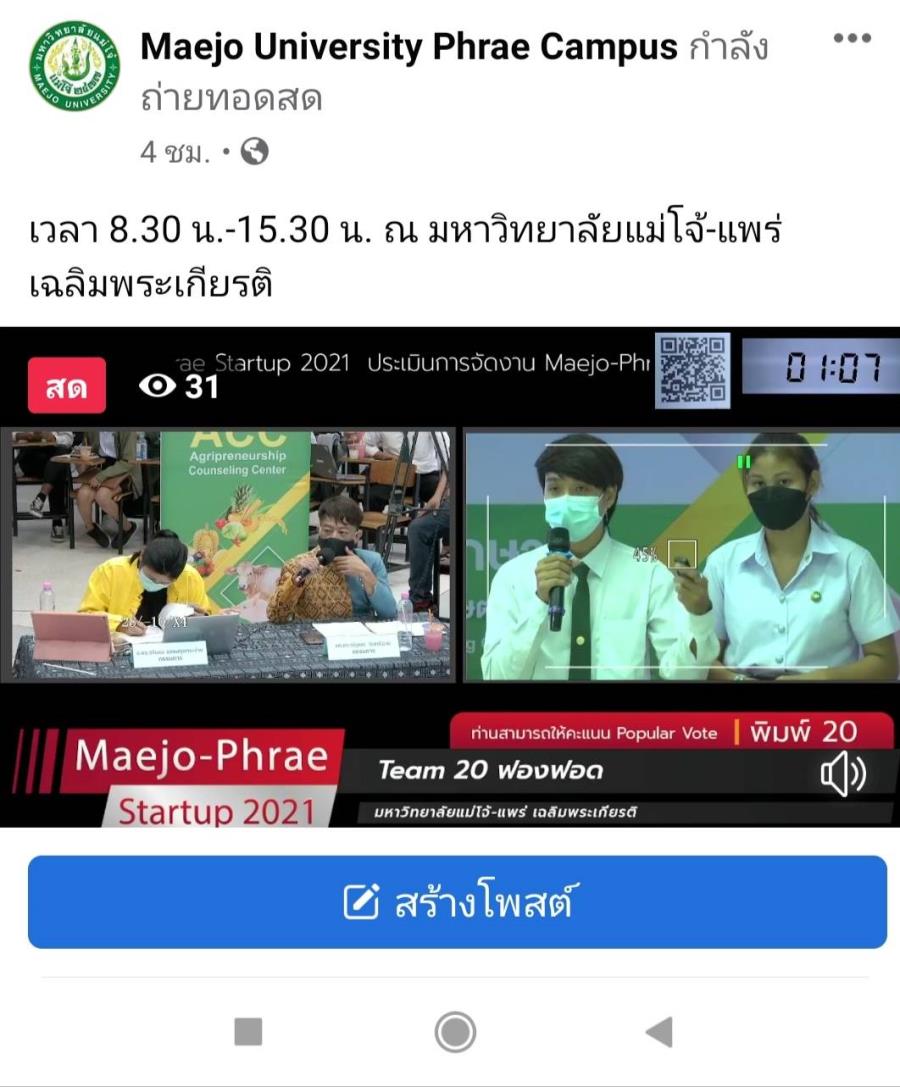This screenshot has width=900, height=1087.
Task: Open the post's three-dot overflow menu
Action: [852, 38]
